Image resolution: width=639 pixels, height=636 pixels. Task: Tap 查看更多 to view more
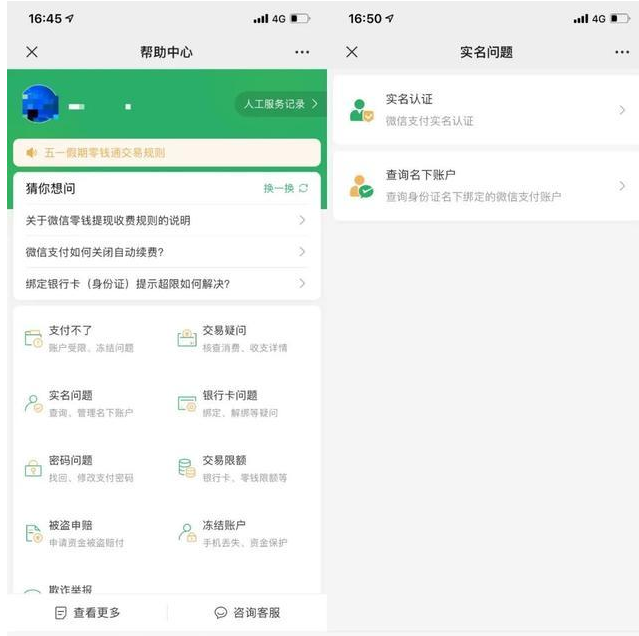pyautogui.click(x=87, y=612)
